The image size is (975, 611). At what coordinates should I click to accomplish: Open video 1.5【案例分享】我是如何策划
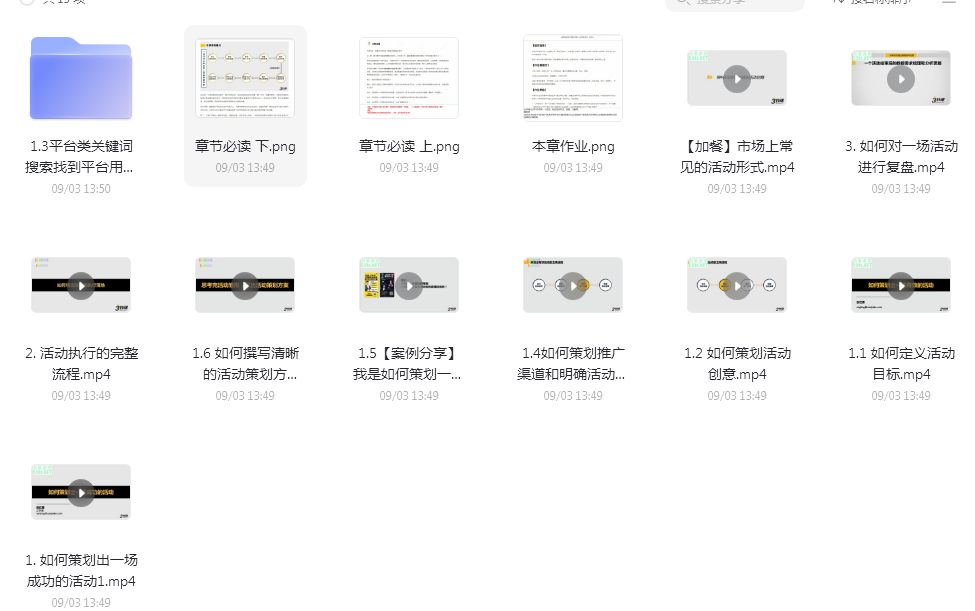tap(409, 286)
